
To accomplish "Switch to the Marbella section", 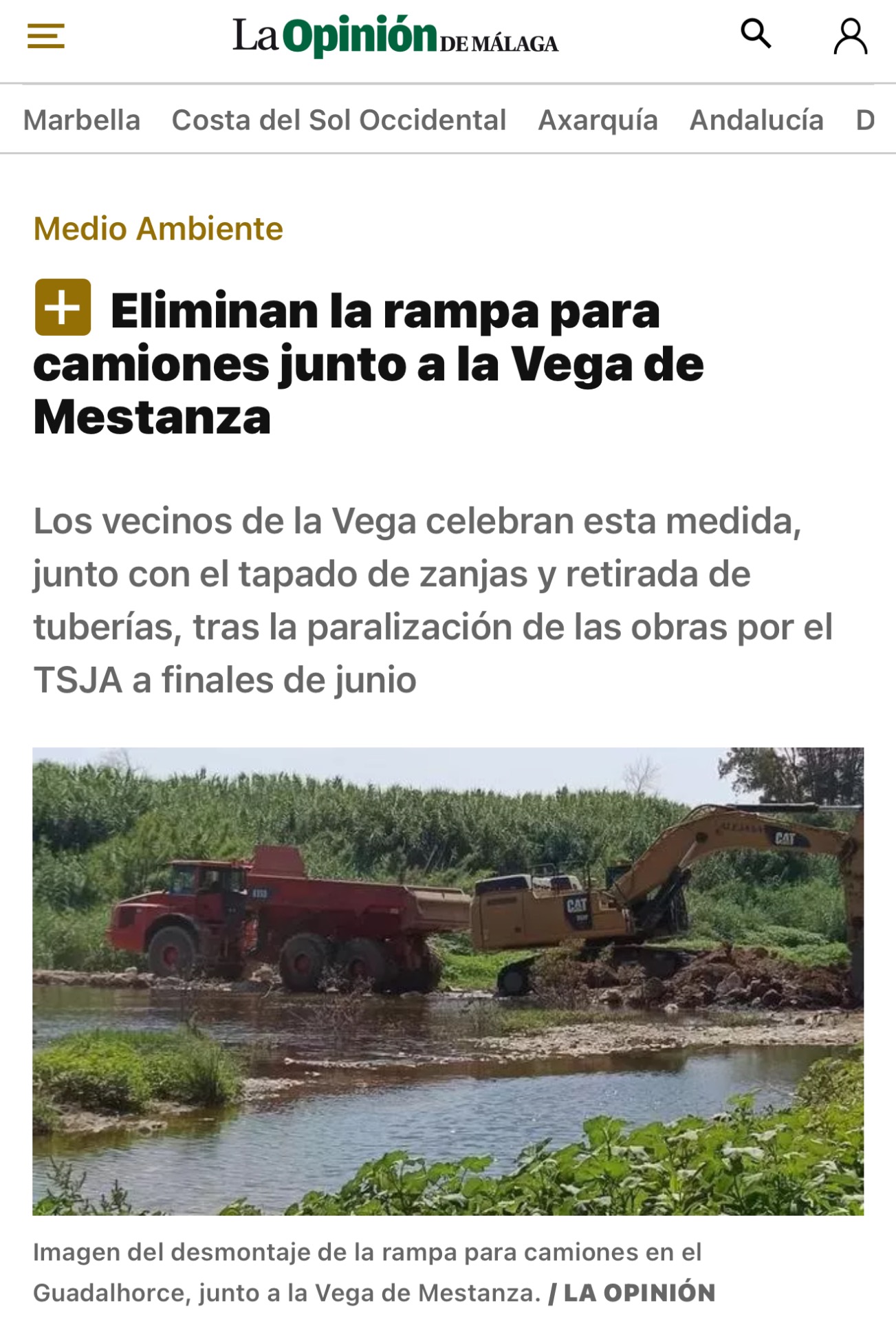I will 81,120.
